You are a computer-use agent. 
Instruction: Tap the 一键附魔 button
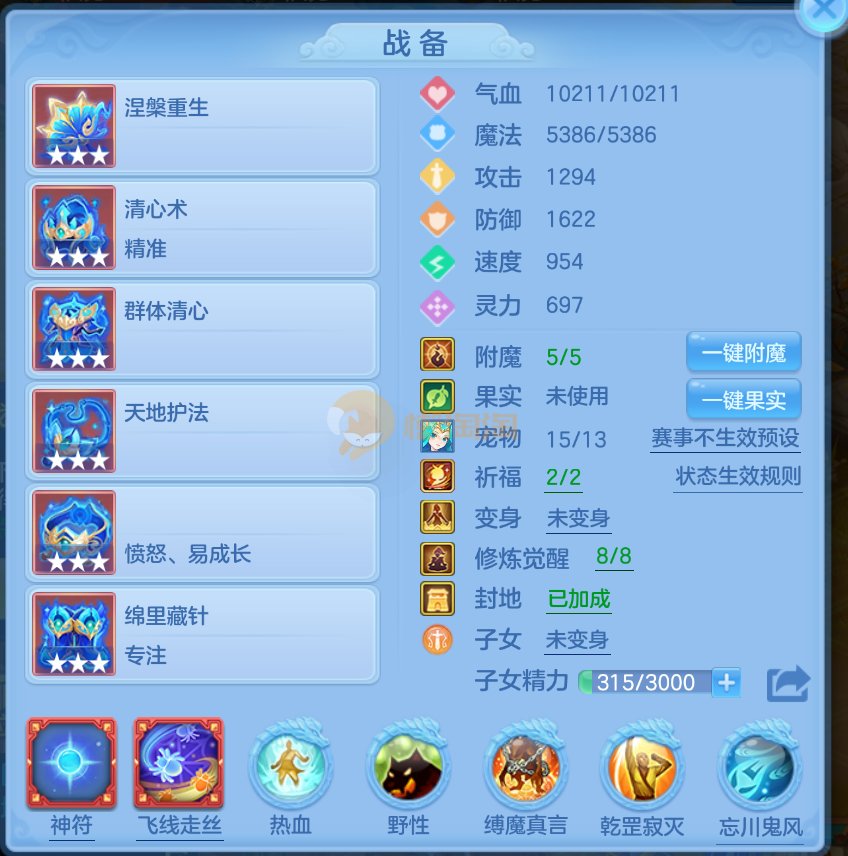tap(743, 353)
